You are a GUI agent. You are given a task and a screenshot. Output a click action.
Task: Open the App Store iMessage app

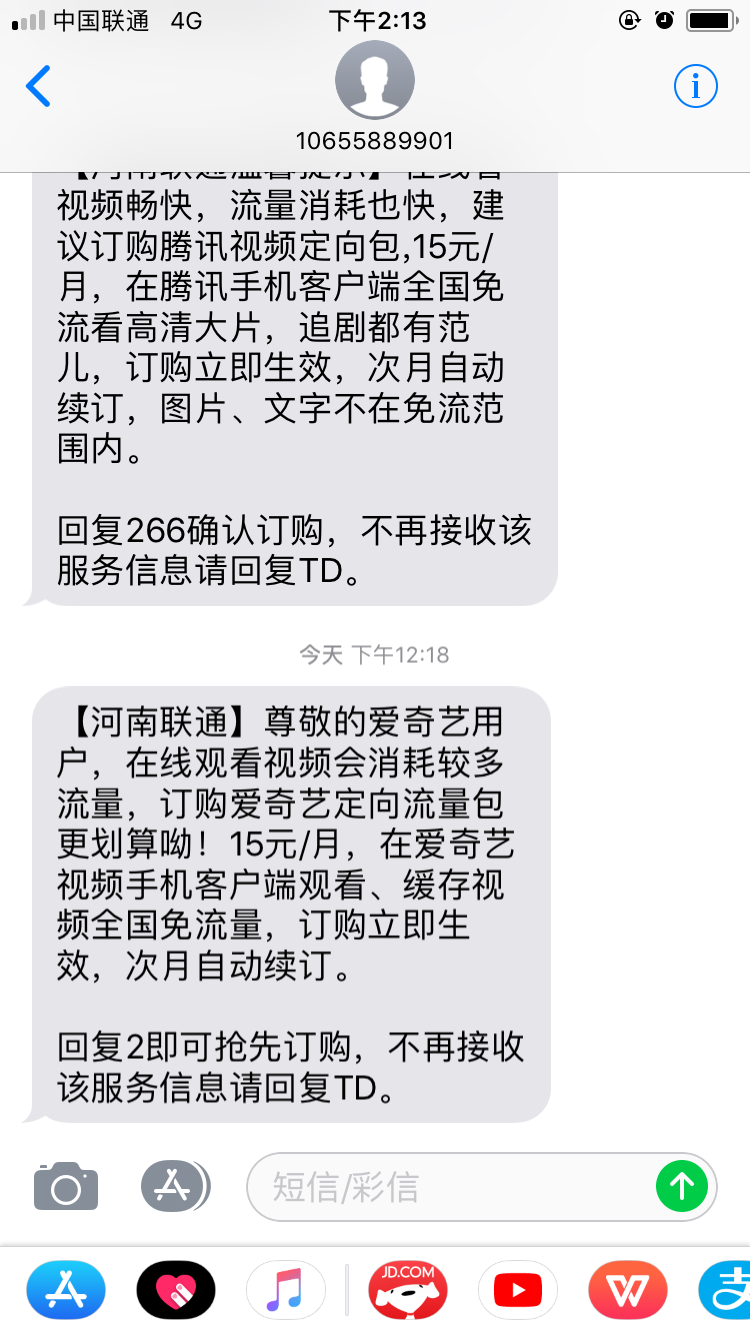(66, 1290)
